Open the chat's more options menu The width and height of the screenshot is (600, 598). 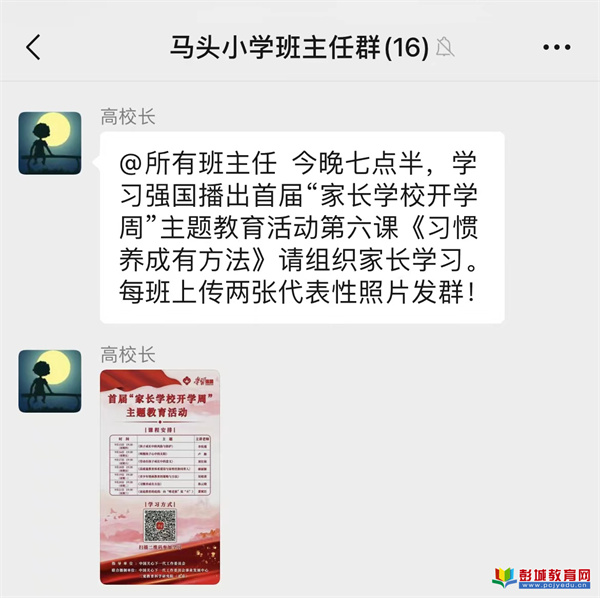[556, 47]
